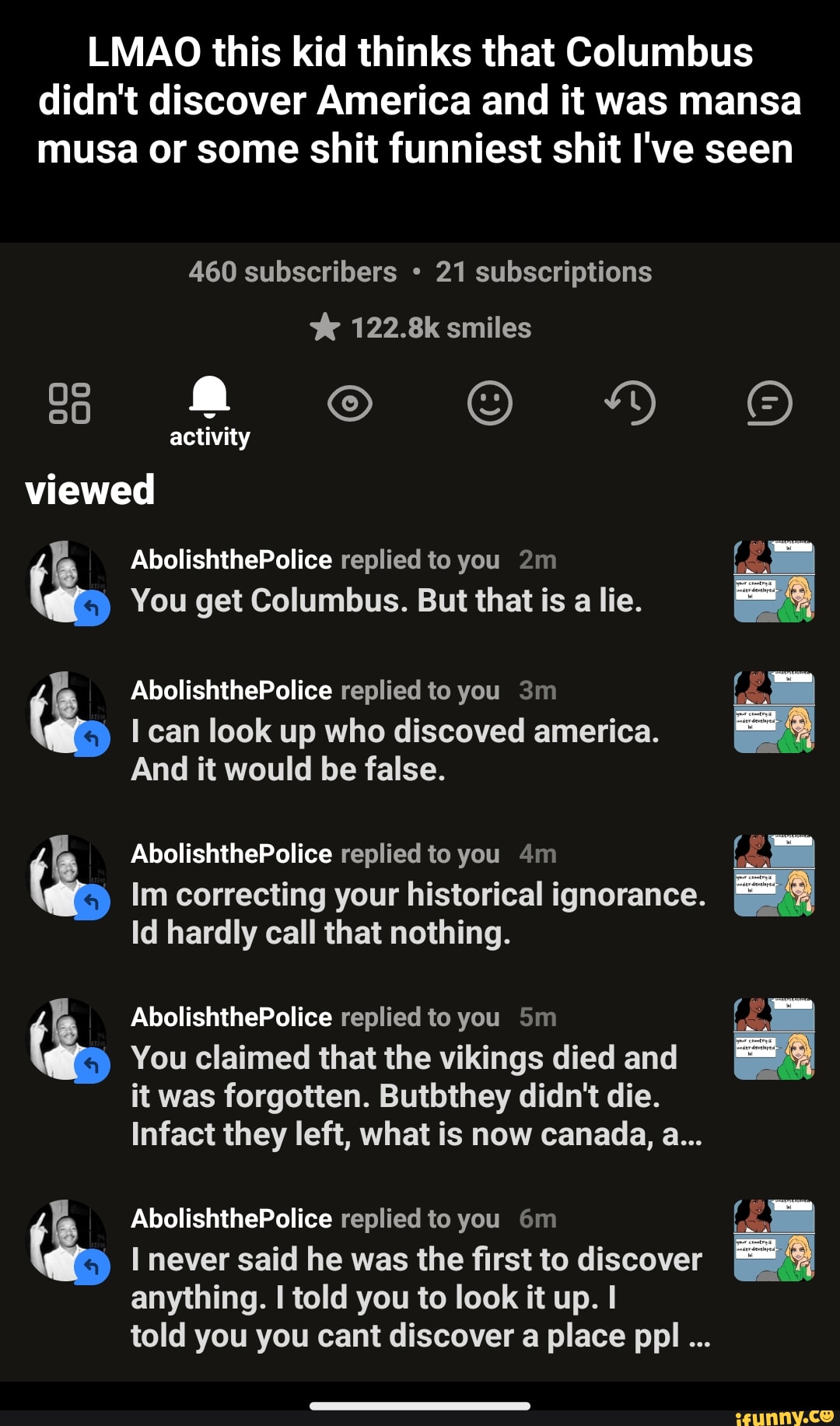Open the activity bell icon
The width and height of the screenshot is (840, 1426).
[210, 401]
